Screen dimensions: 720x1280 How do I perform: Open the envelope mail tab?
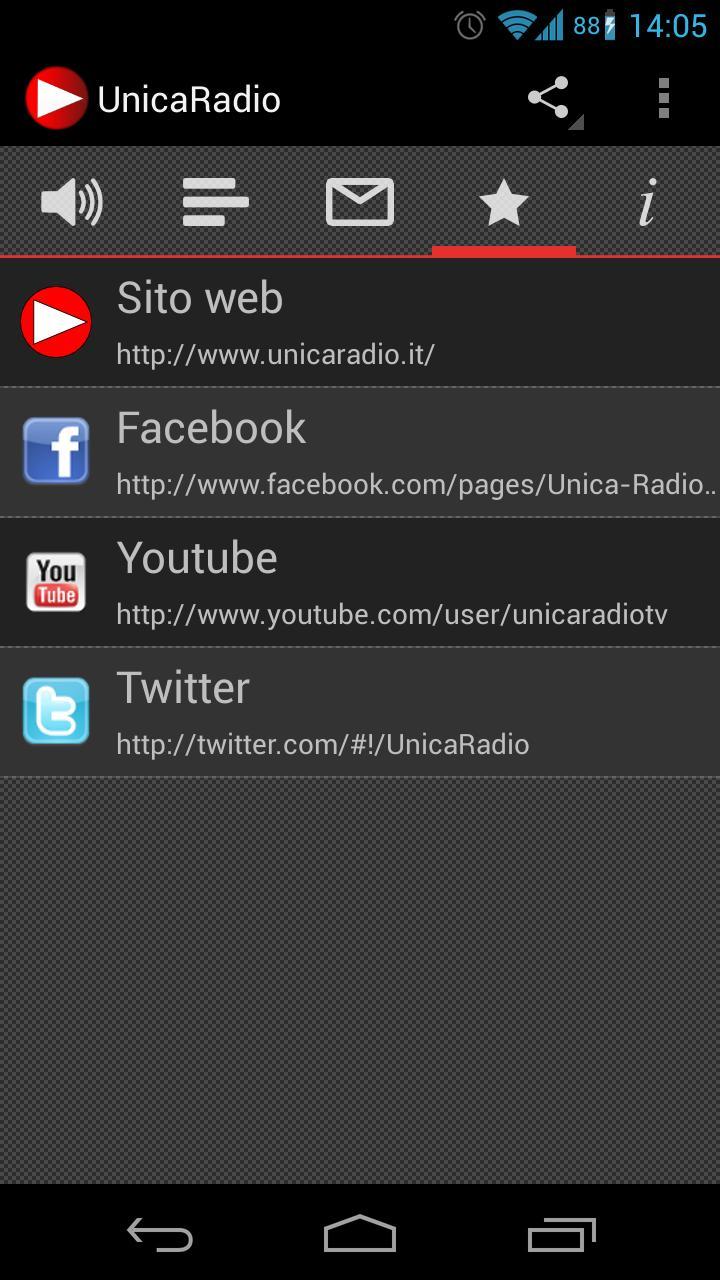pos(360,203)
